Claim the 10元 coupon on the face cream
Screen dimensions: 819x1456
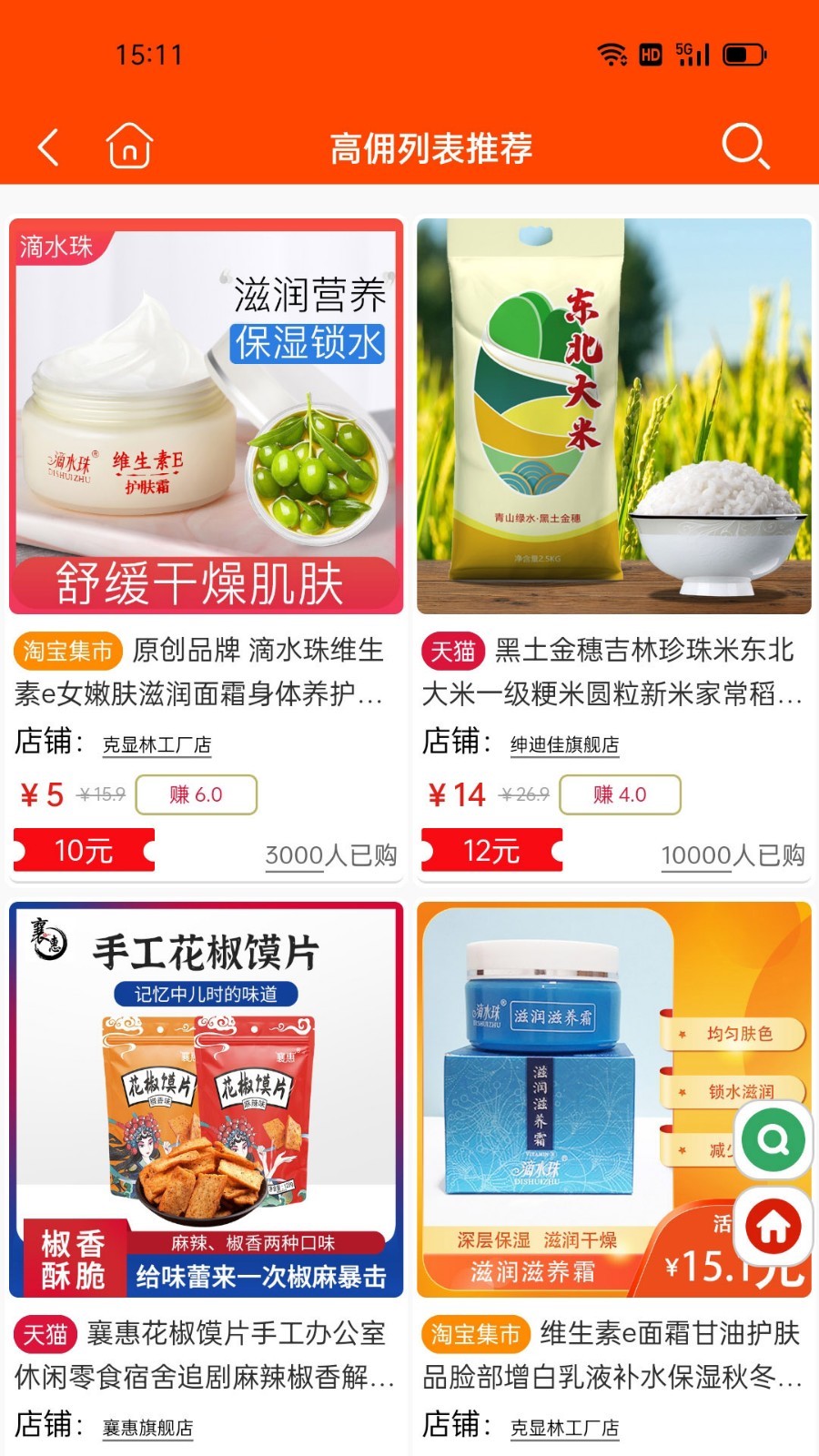coord(84,851)
